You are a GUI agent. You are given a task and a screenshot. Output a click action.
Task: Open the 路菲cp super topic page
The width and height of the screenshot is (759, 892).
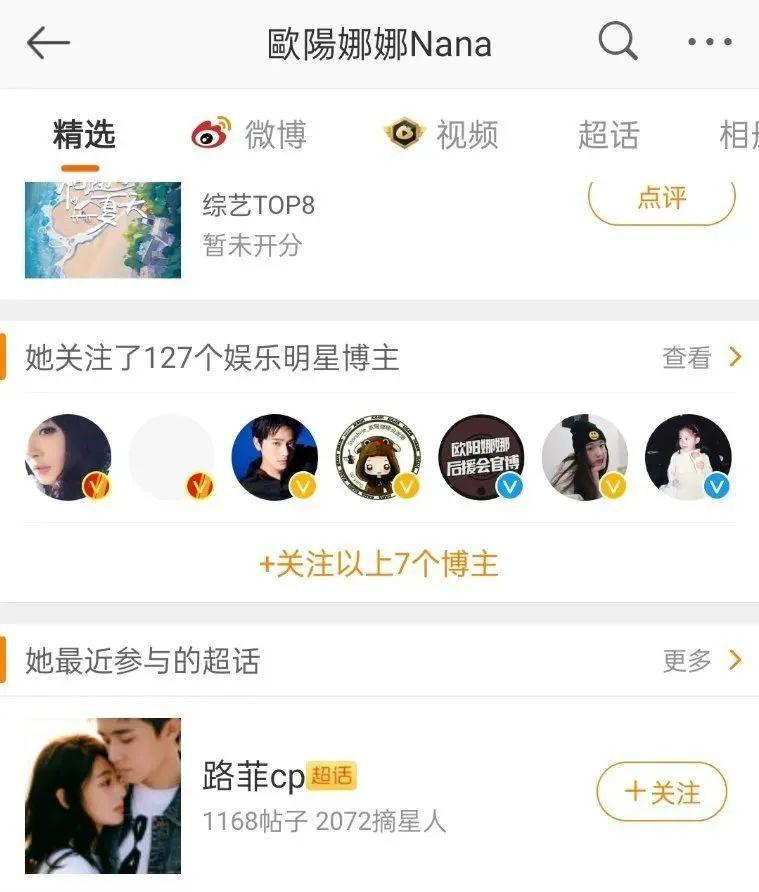(255, 776)
